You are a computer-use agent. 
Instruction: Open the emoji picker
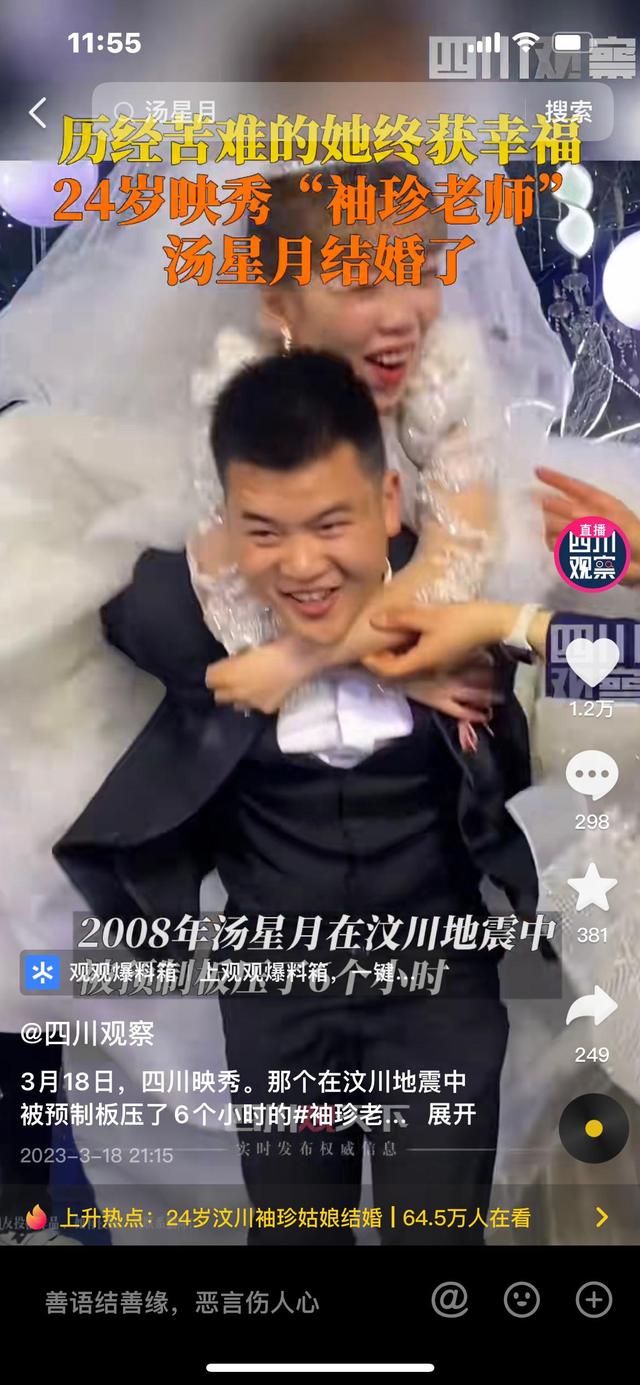(x=521, y=1300)
